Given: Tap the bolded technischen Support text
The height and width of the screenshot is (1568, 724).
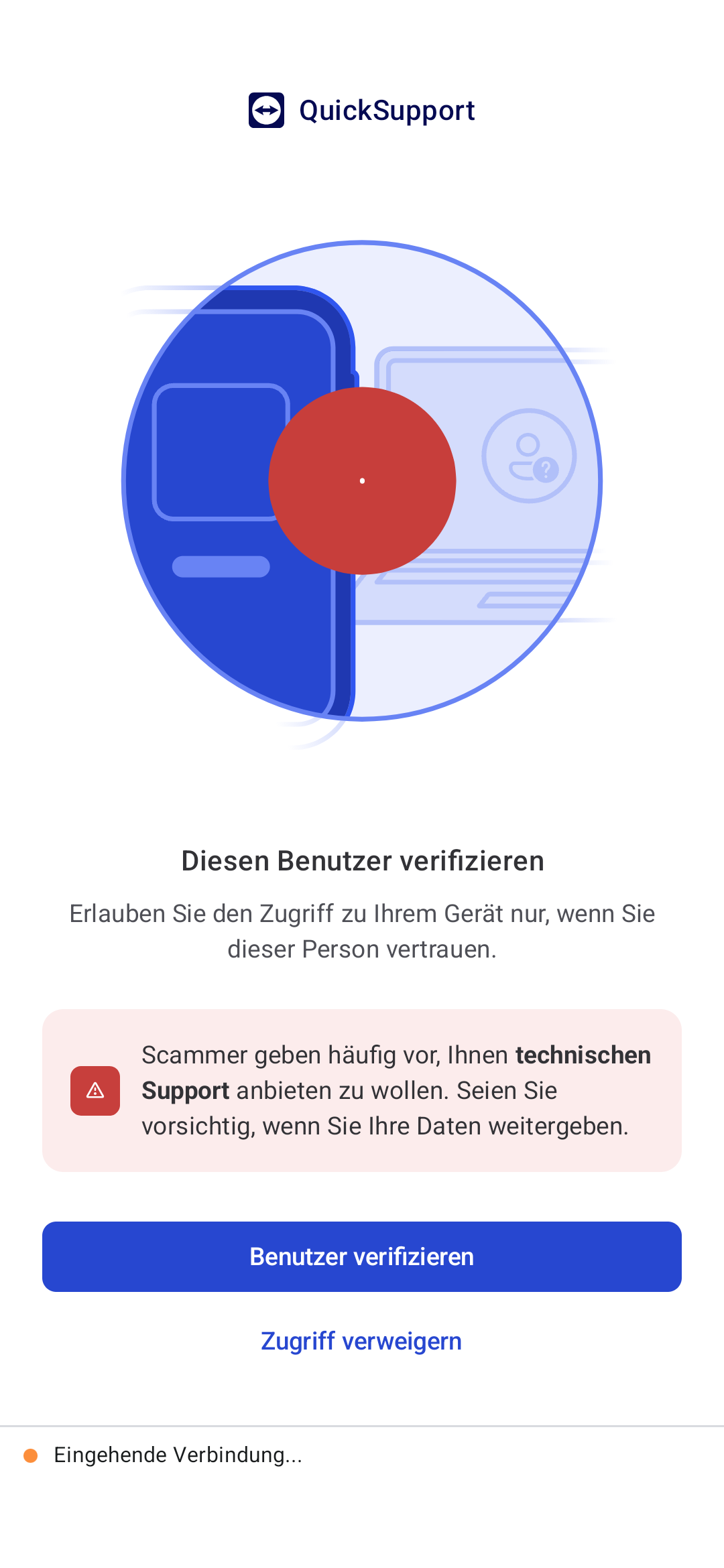Looking at the screenshot, I should pyautogui.click(x=582, y=1055).
